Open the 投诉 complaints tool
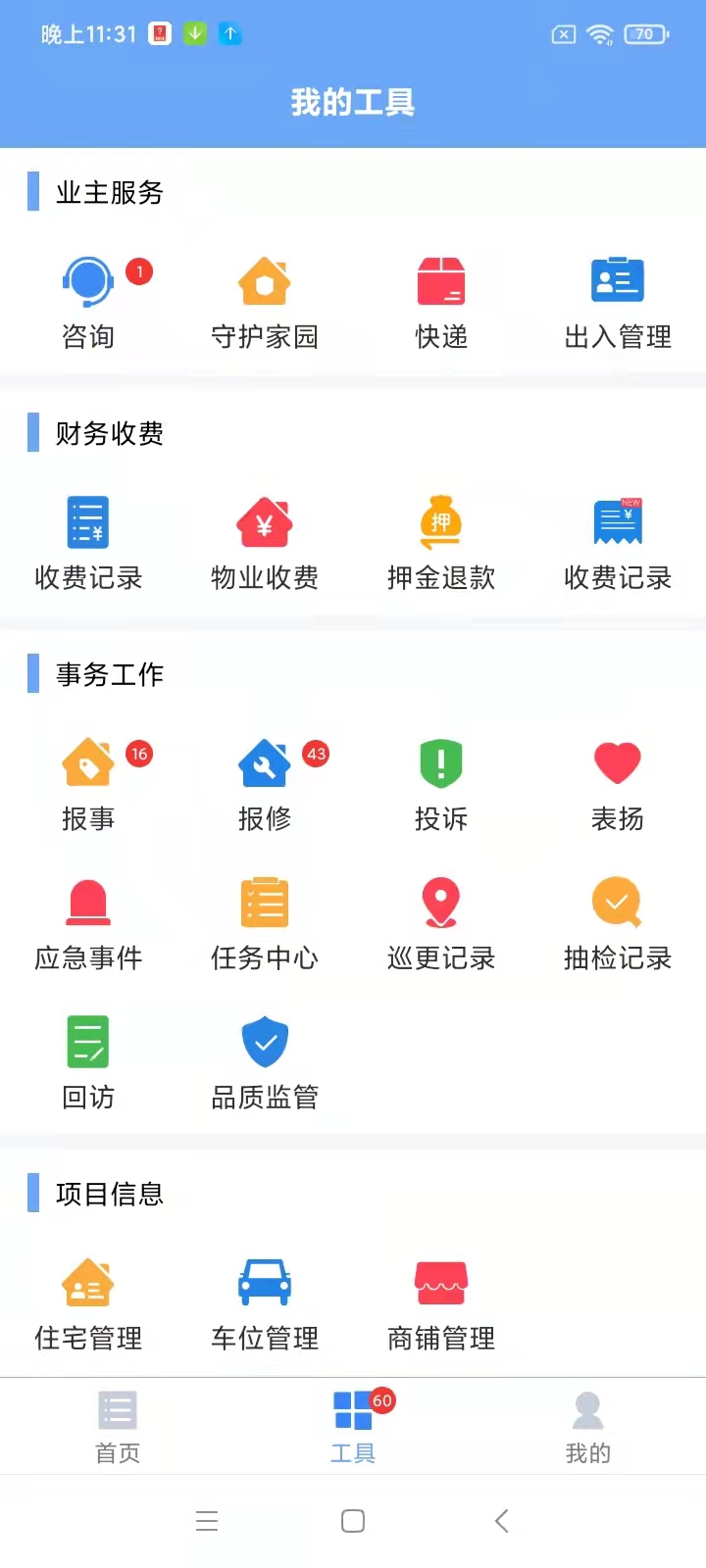Image resolution: width=706 pixels, height=1568 pixels. (440, 780)
